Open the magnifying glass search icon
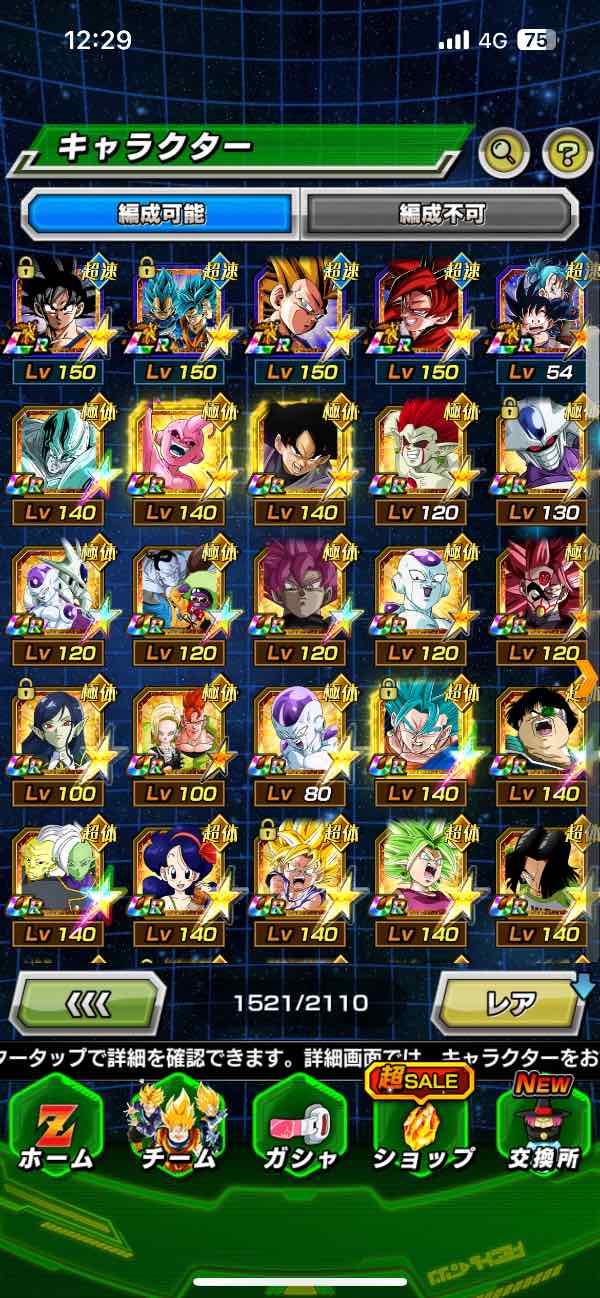600x1298 pixels. tap(507, 152)
